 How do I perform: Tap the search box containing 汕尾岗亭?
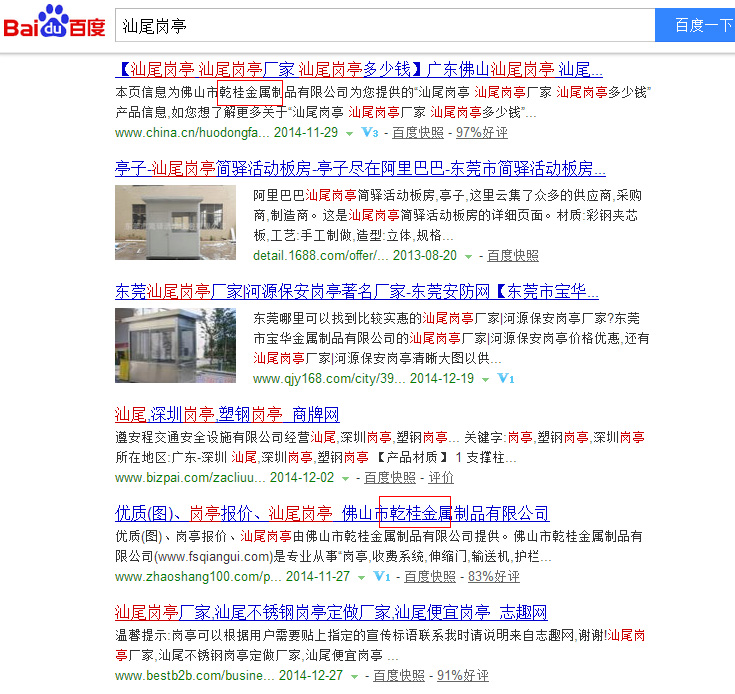point(385,25)
